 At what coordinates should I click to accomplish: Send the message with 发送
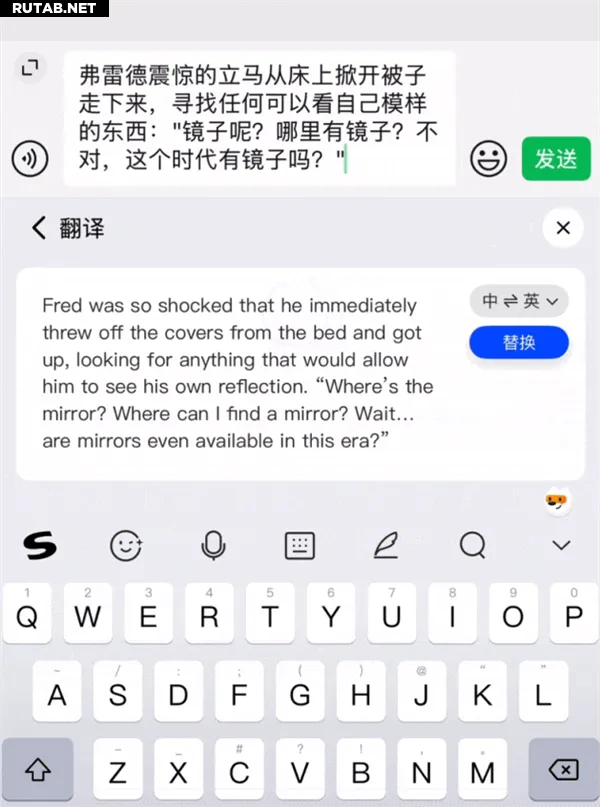(x=556, y=158)
